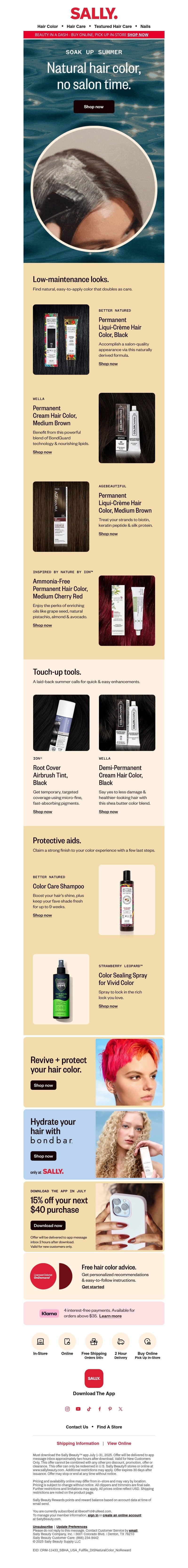Screen dimensions: 188x1568
Task: Open the Hair Color category link
Action: point(48,26)
